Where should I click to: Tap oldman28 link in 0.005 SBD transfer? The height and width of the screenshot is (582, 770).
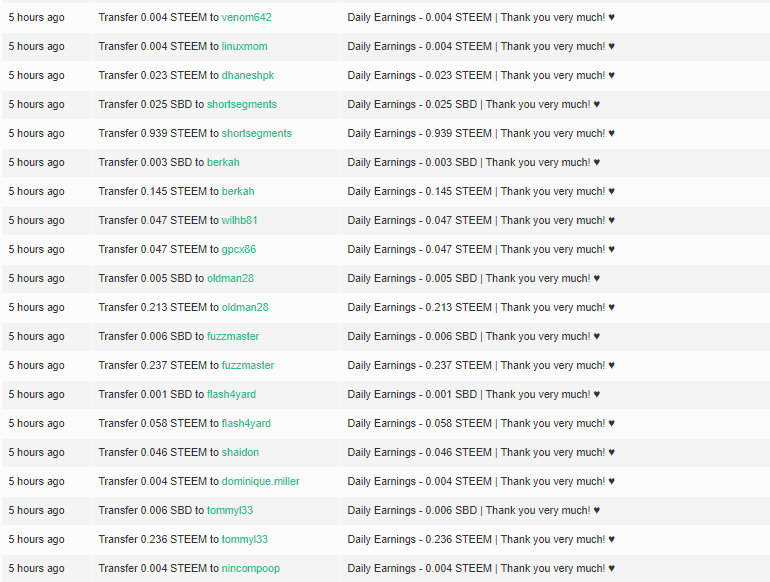tap(230, 278)
